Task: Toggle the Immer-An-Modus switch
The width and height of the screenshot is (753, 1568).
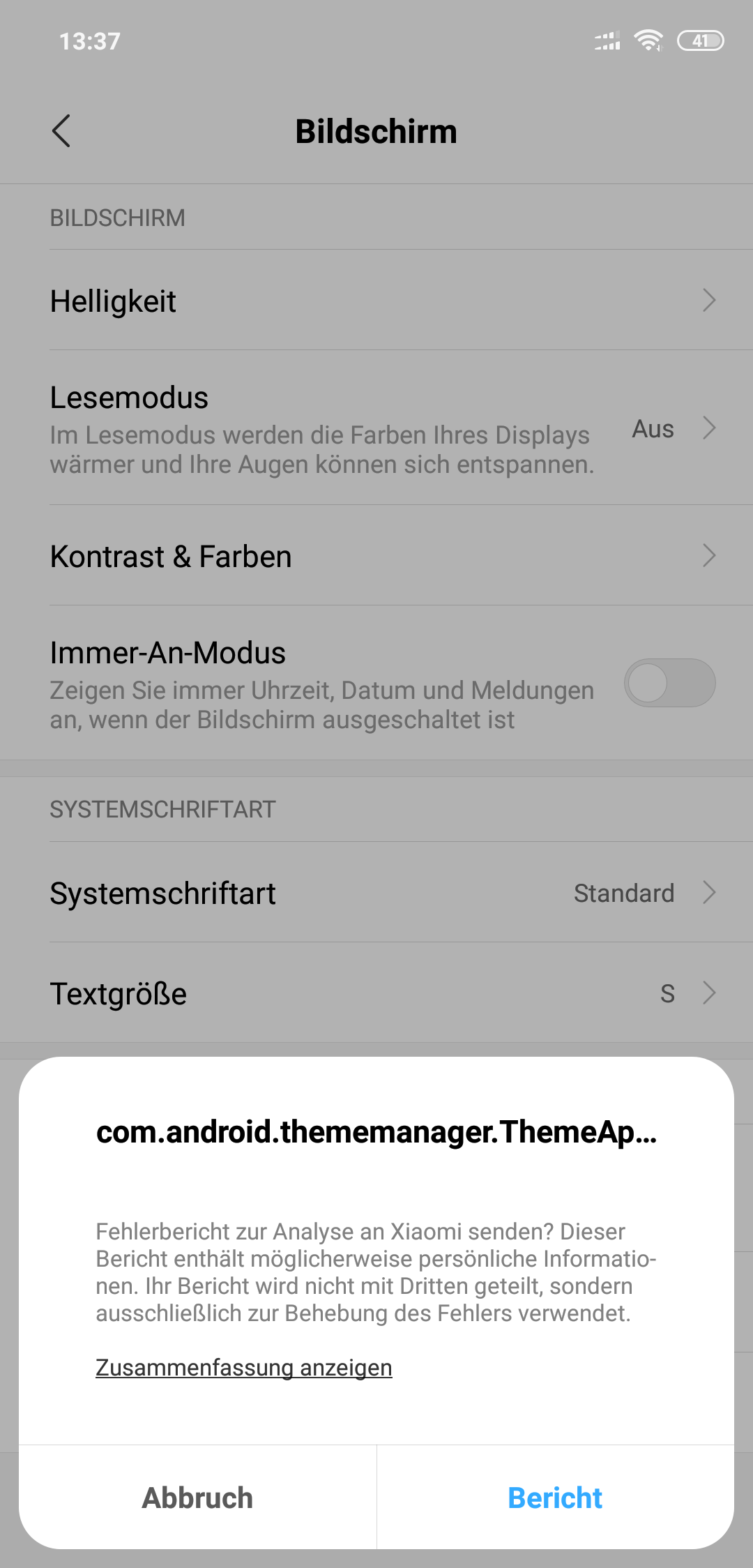Action: (669, 683)
